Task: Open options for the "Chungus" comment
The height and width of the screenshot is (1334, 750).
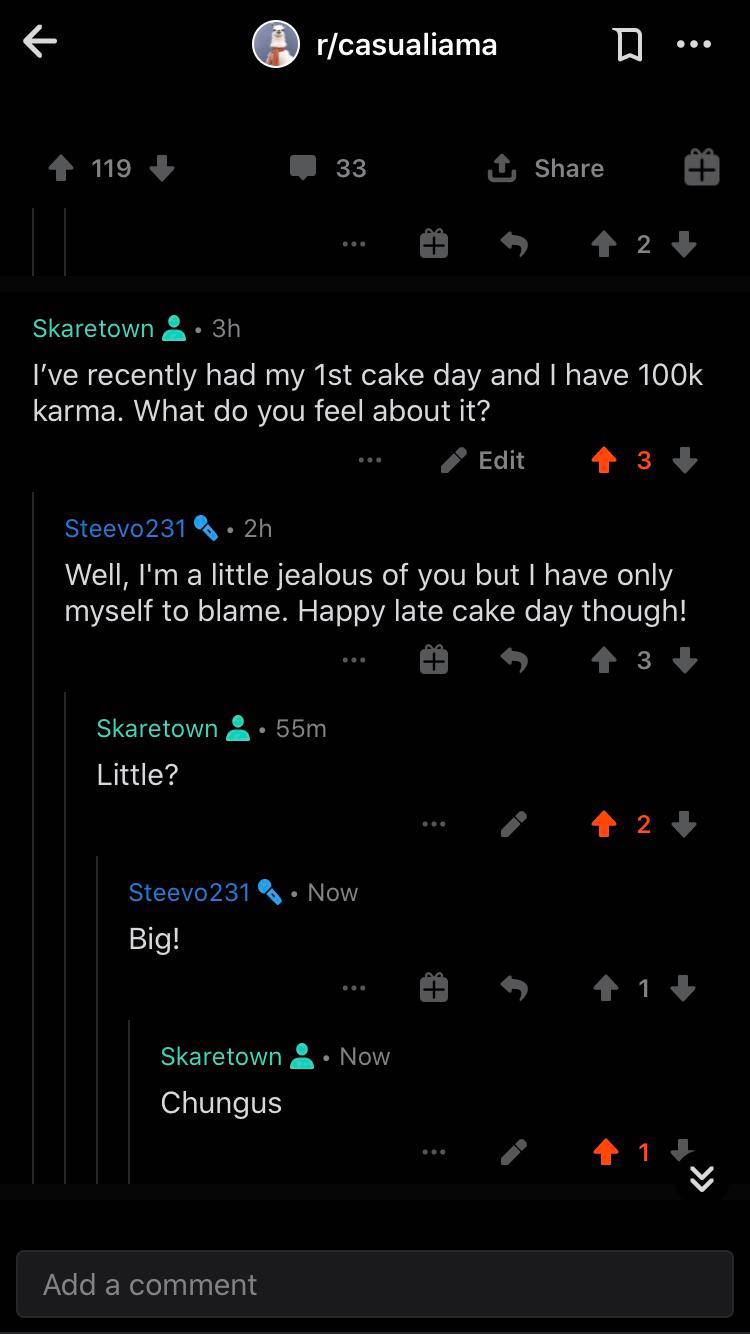Action: pos(434,1152)
